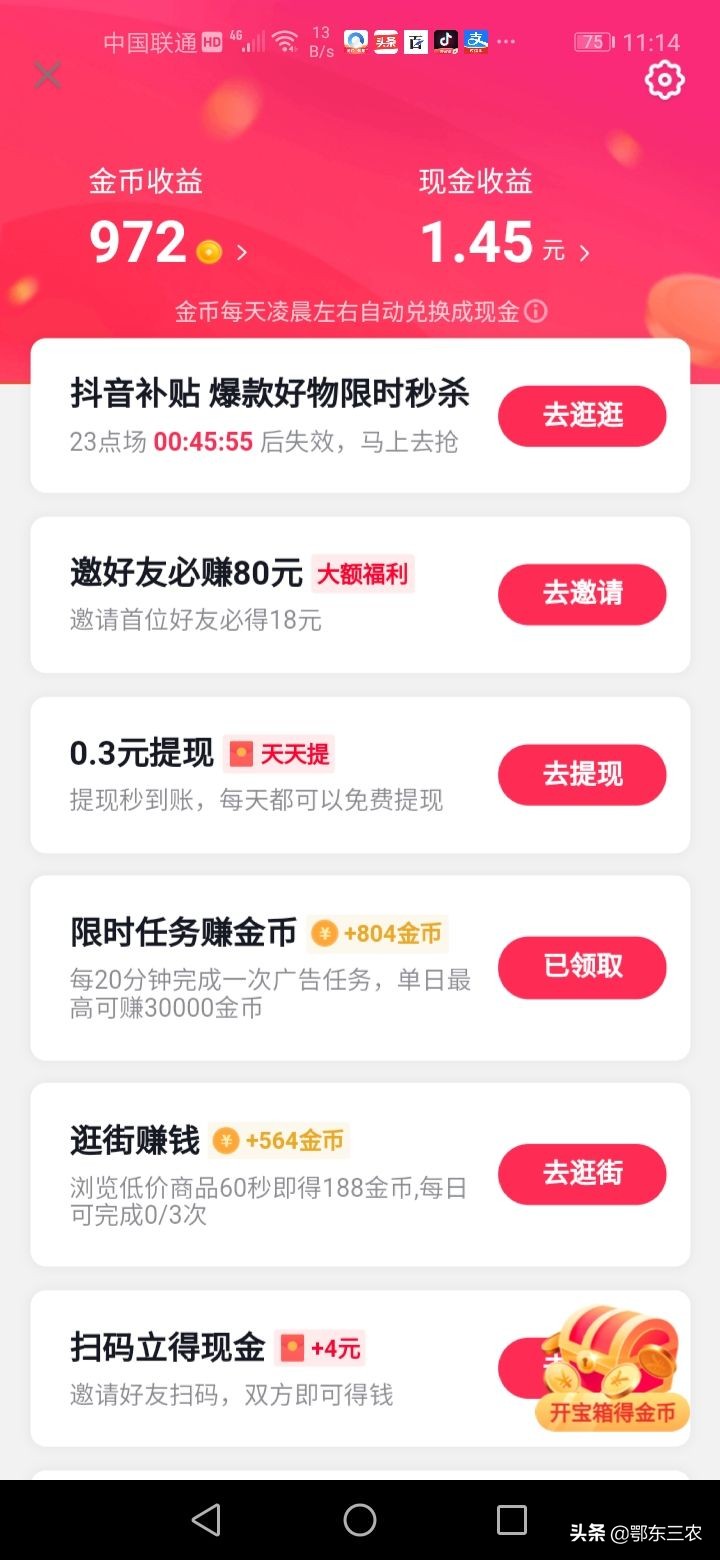The height and width of the screenshot is (1560, 720).
Task: Tap the 00:45:55 countdown timer
Action: pyautogui.click(x=203, y=442)
